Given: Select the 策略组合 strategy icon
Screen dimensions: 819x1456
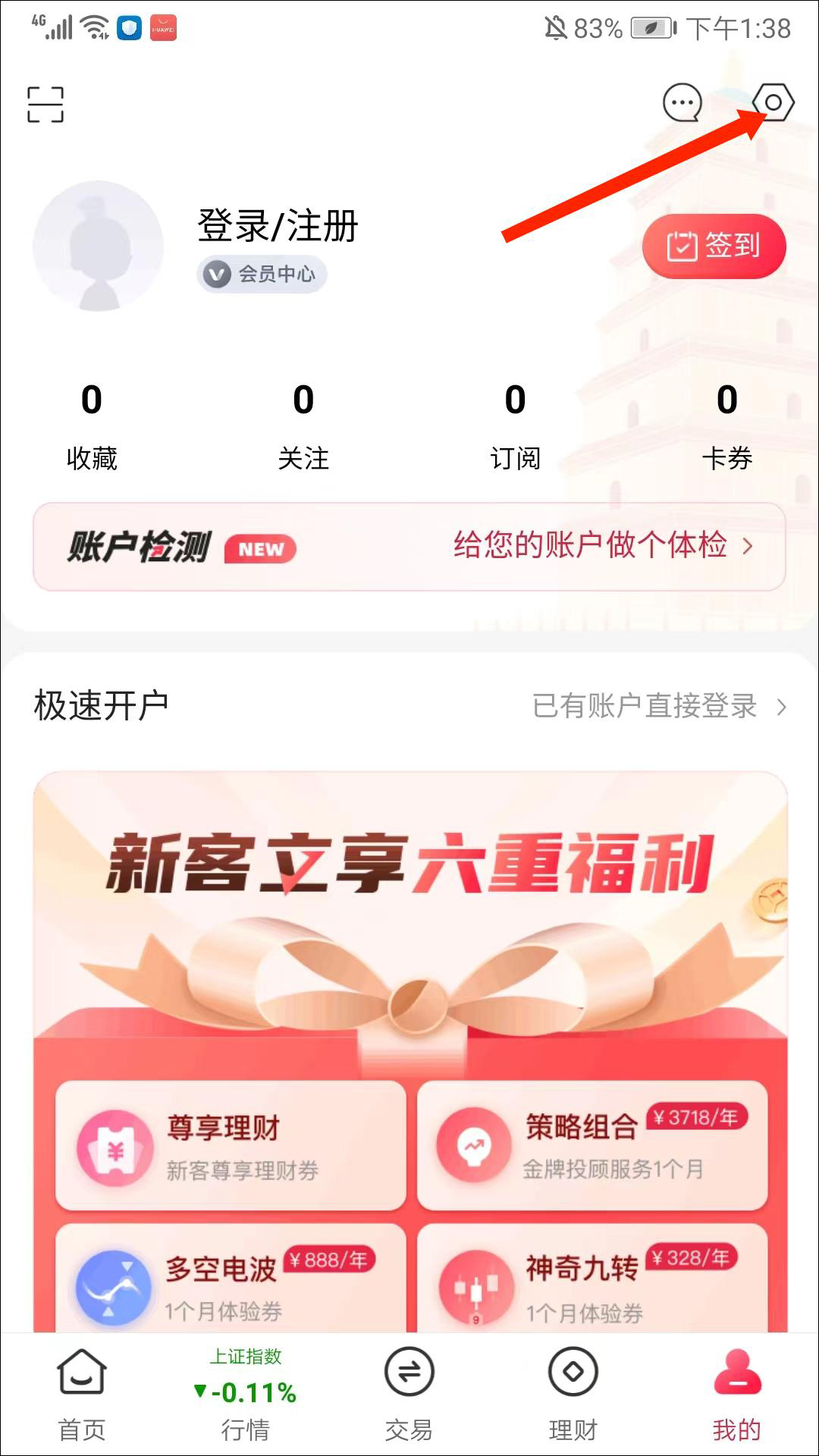Looking at the screenshot, I should point(474,1147).
